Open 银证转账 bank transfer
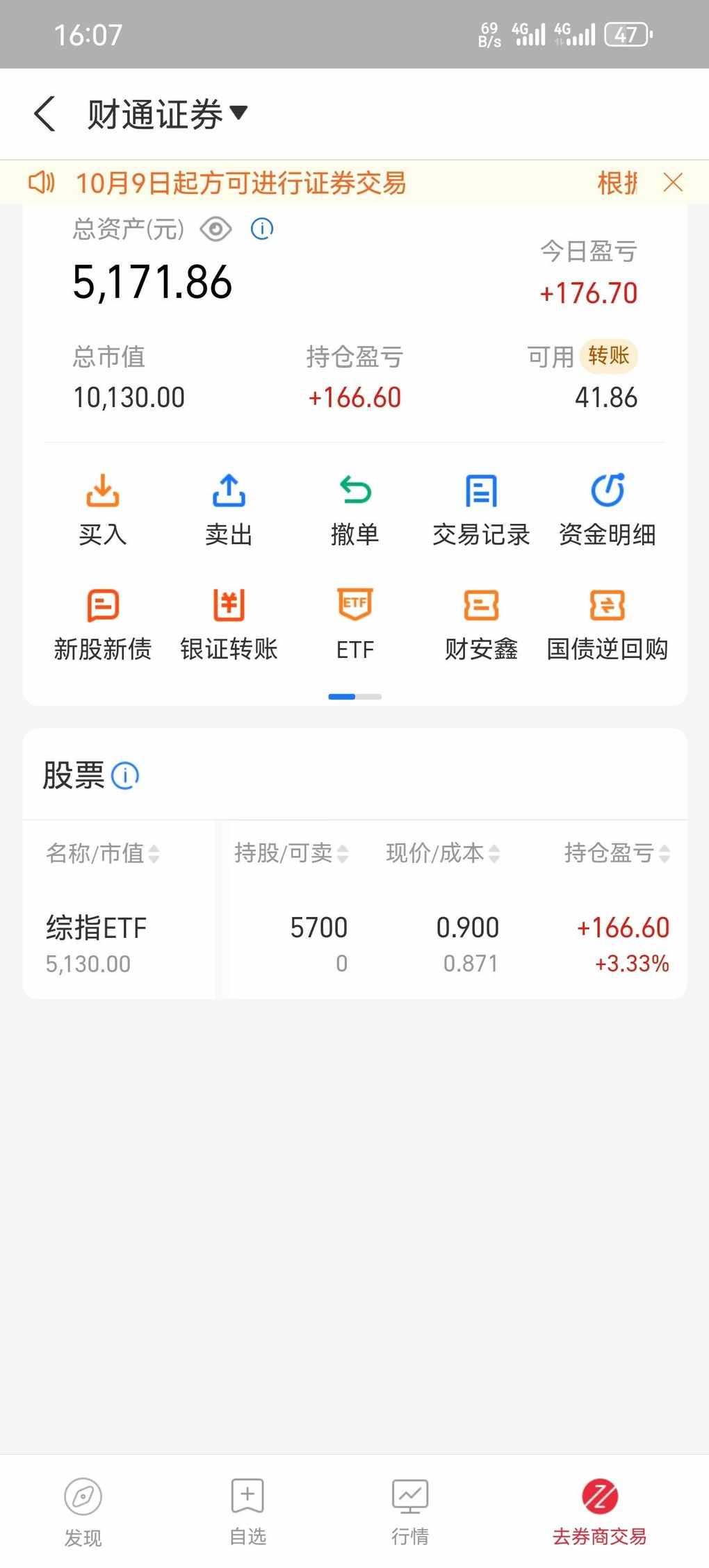Image resolution: width=709 pixels, height=1568 pixels. pos(229,625)
